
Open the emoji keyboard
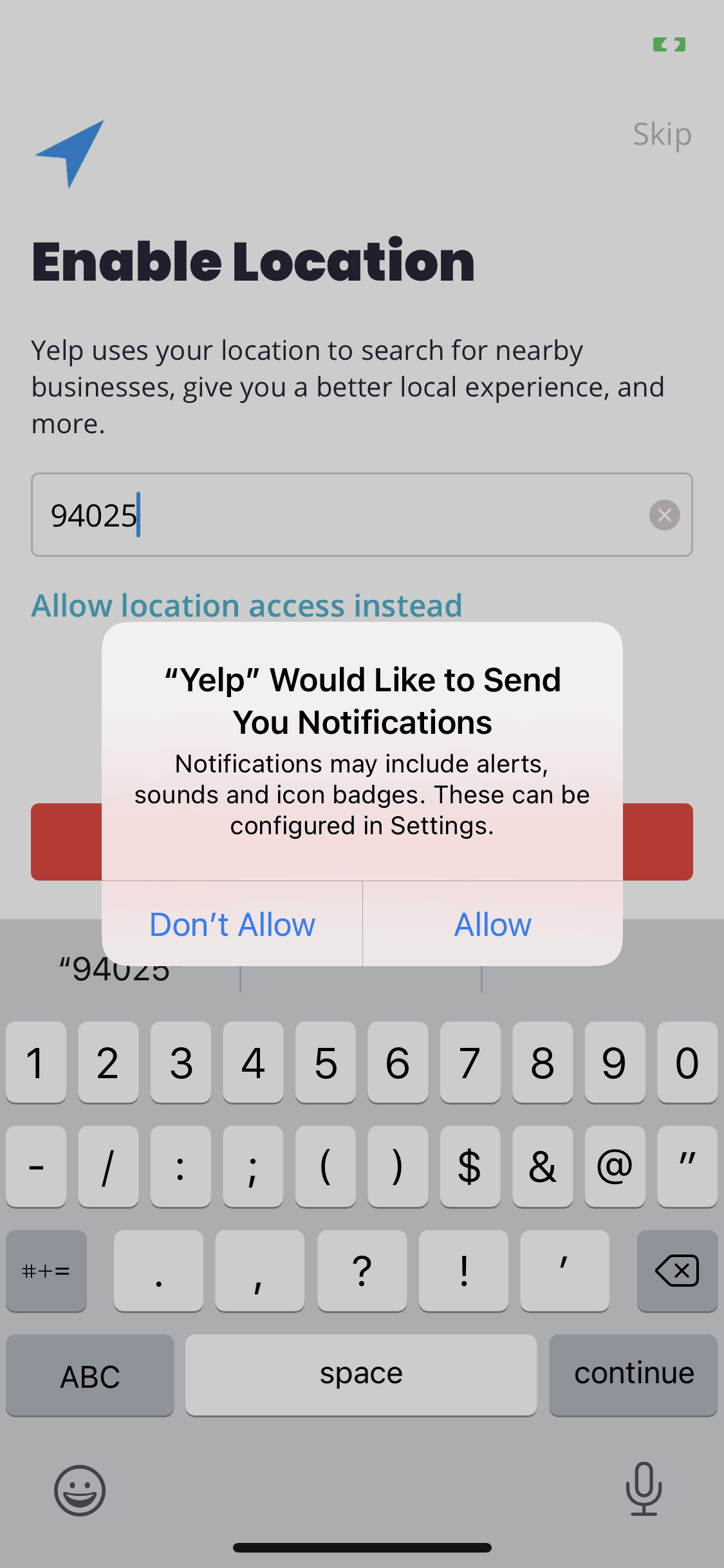[80, 1490]
